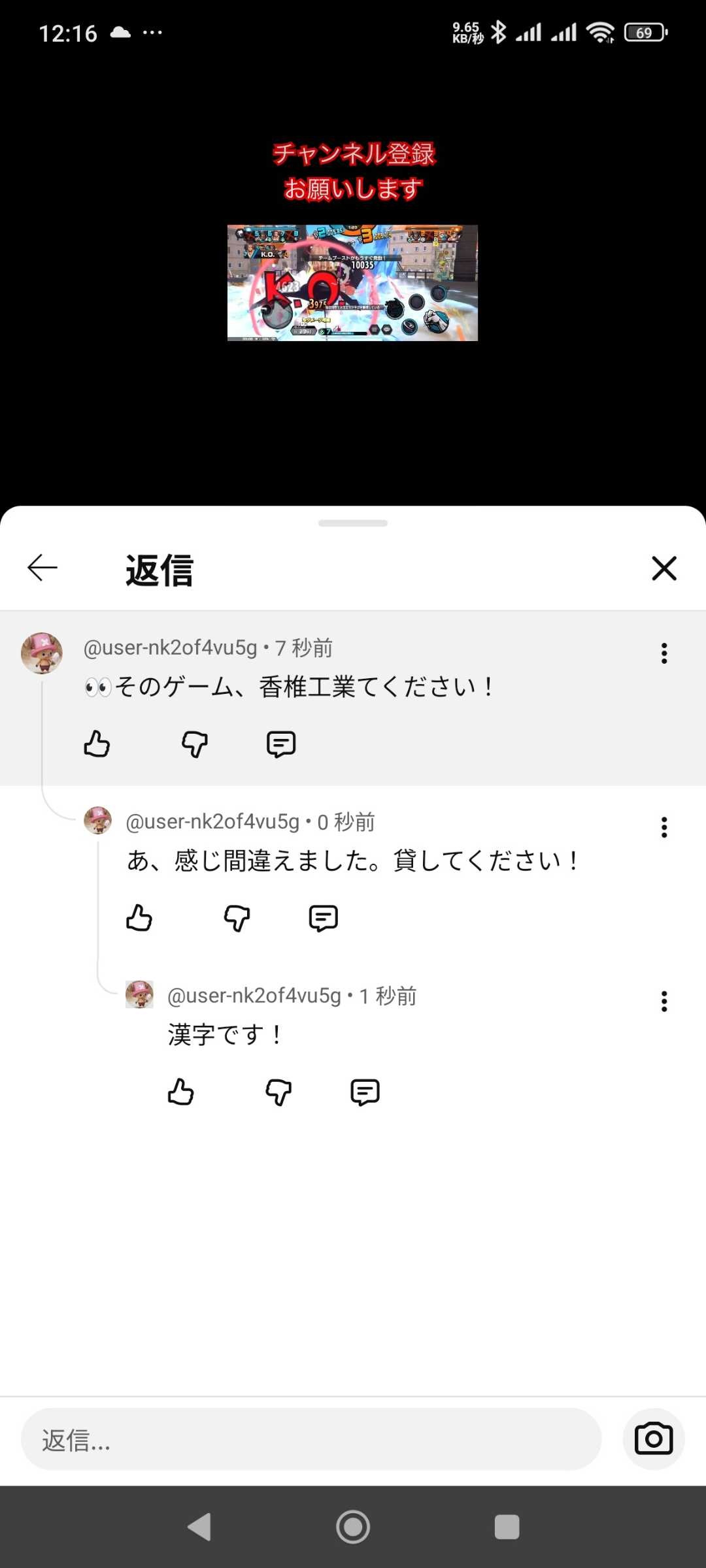Open the system recent apps button
This screenshot has height=1568, width=706.
507,1527
